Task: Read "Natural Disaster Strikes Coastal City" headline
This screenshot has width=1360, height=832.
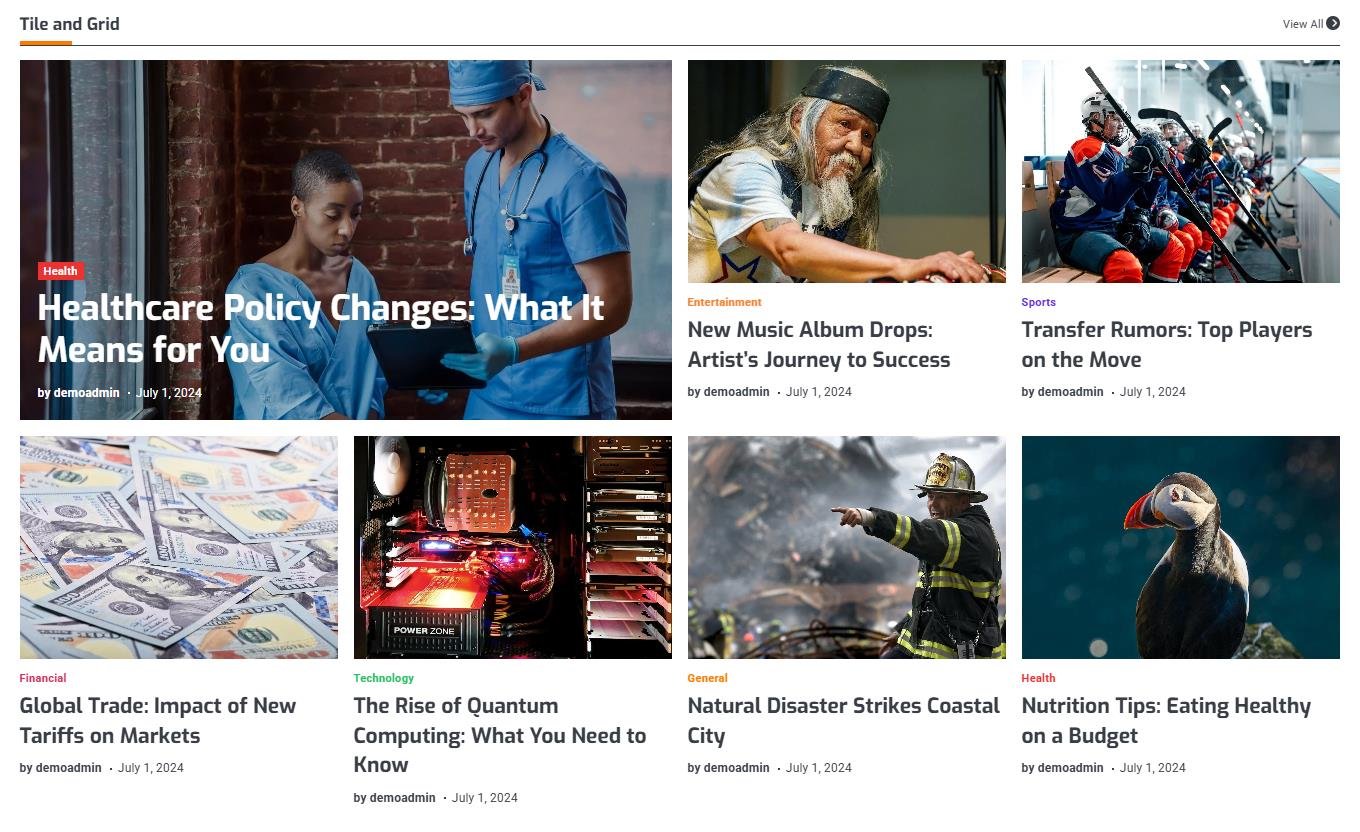Action: click(843, 720)
